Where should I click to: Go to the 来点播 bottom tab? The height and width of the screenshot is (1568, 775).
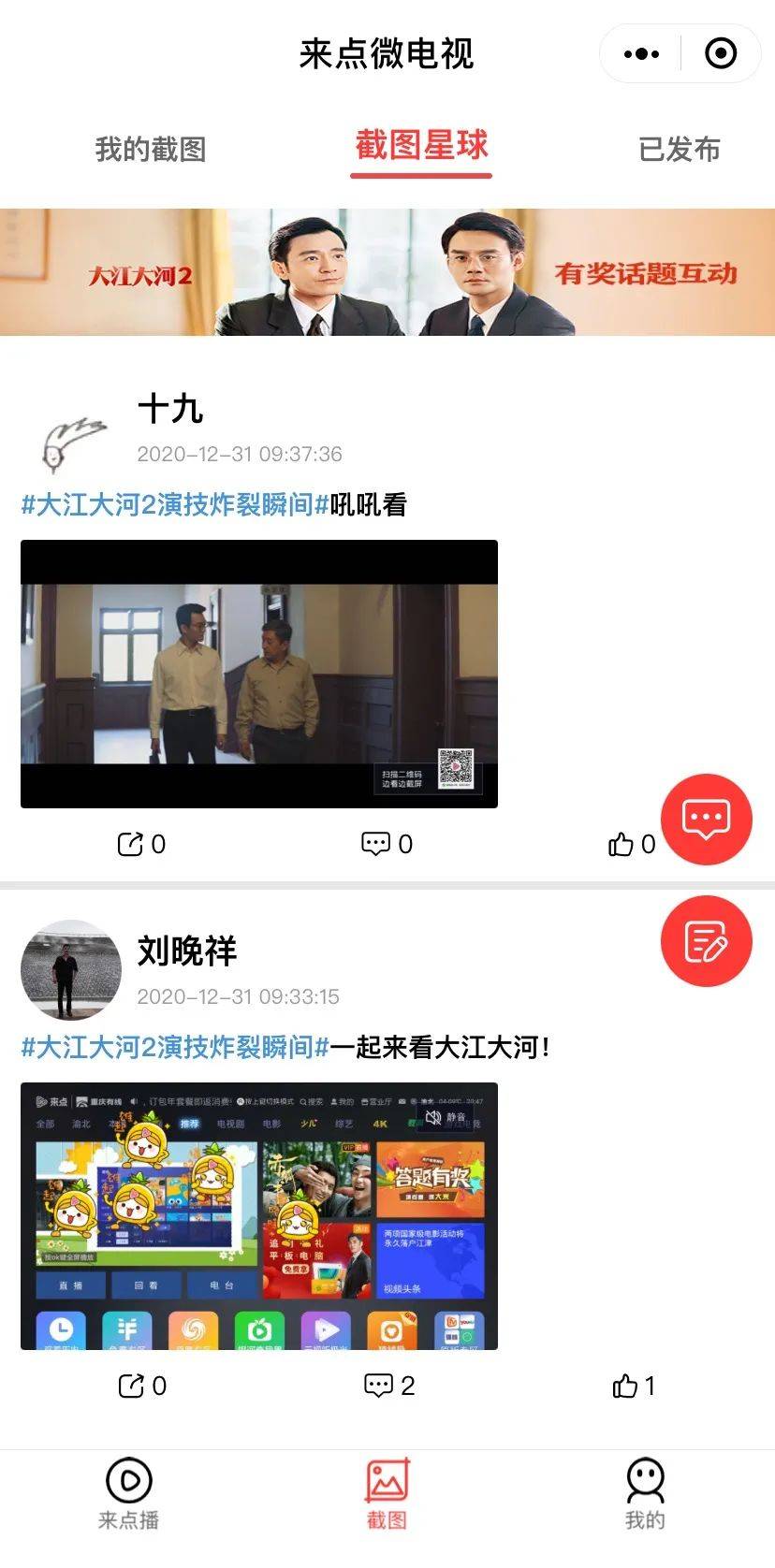point(129,1494)
